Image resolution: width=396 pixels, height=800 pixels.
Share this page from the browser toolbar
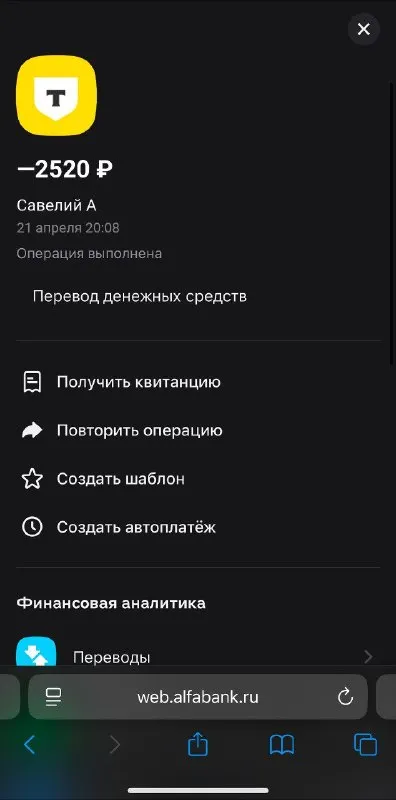click(x=197, y=744)
